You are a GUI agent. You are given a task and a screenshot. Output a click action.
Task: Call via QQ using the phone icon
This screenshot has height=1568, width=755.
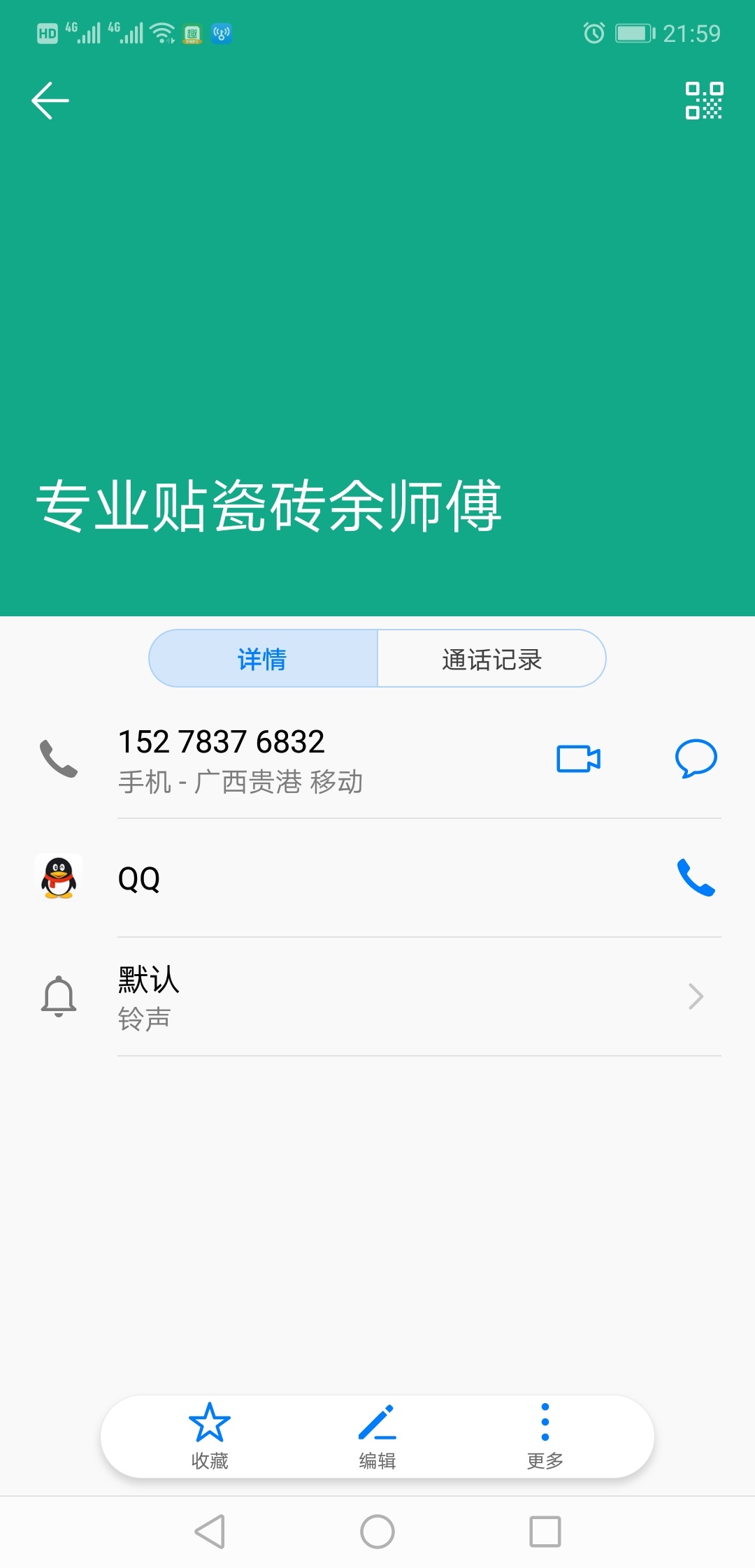696,878
